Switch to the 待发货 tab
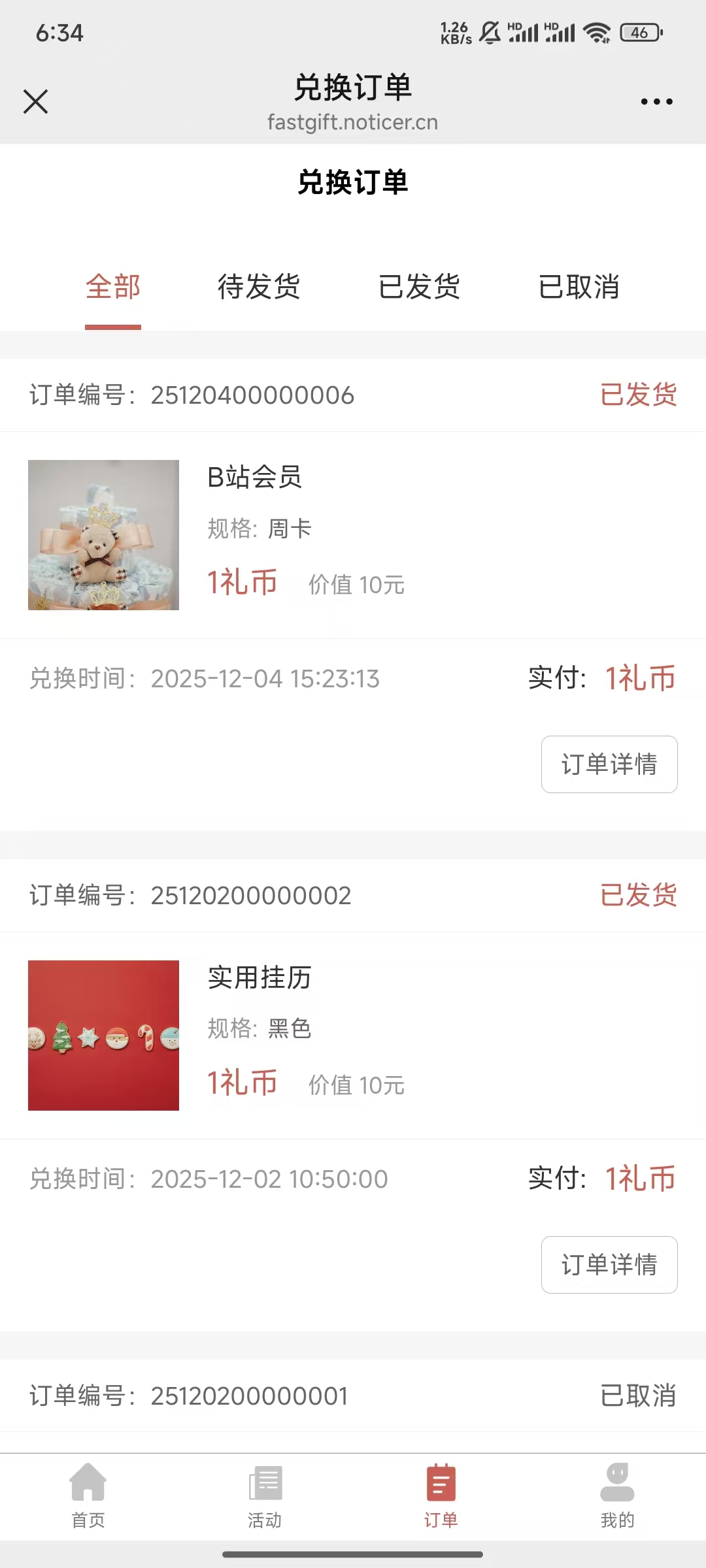Image resolution: width=706 pixels, height=1568 pixels. point(259,287)
